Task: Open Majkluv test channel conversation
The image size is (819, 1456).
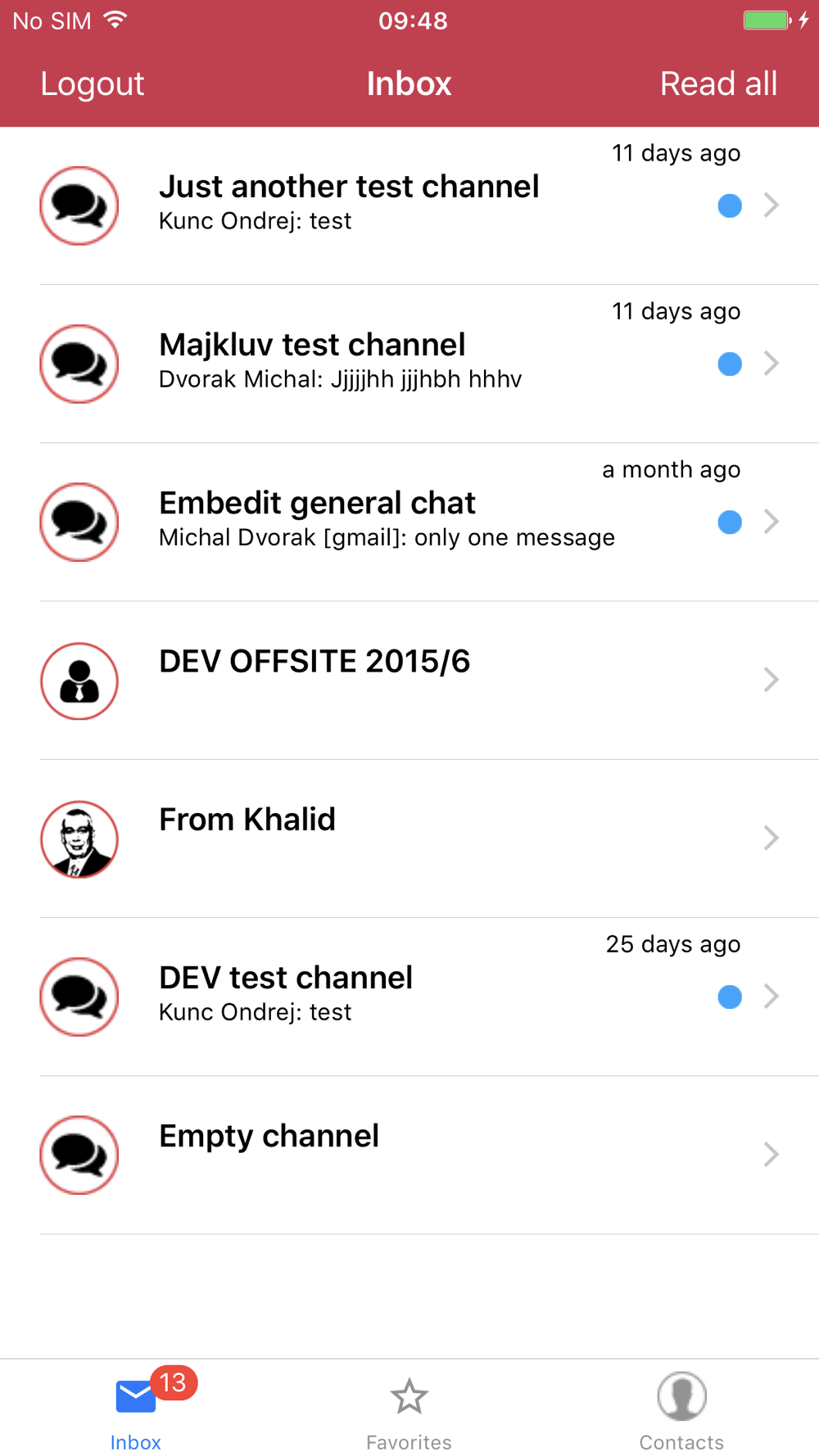Action: click(x=409, y=363)
